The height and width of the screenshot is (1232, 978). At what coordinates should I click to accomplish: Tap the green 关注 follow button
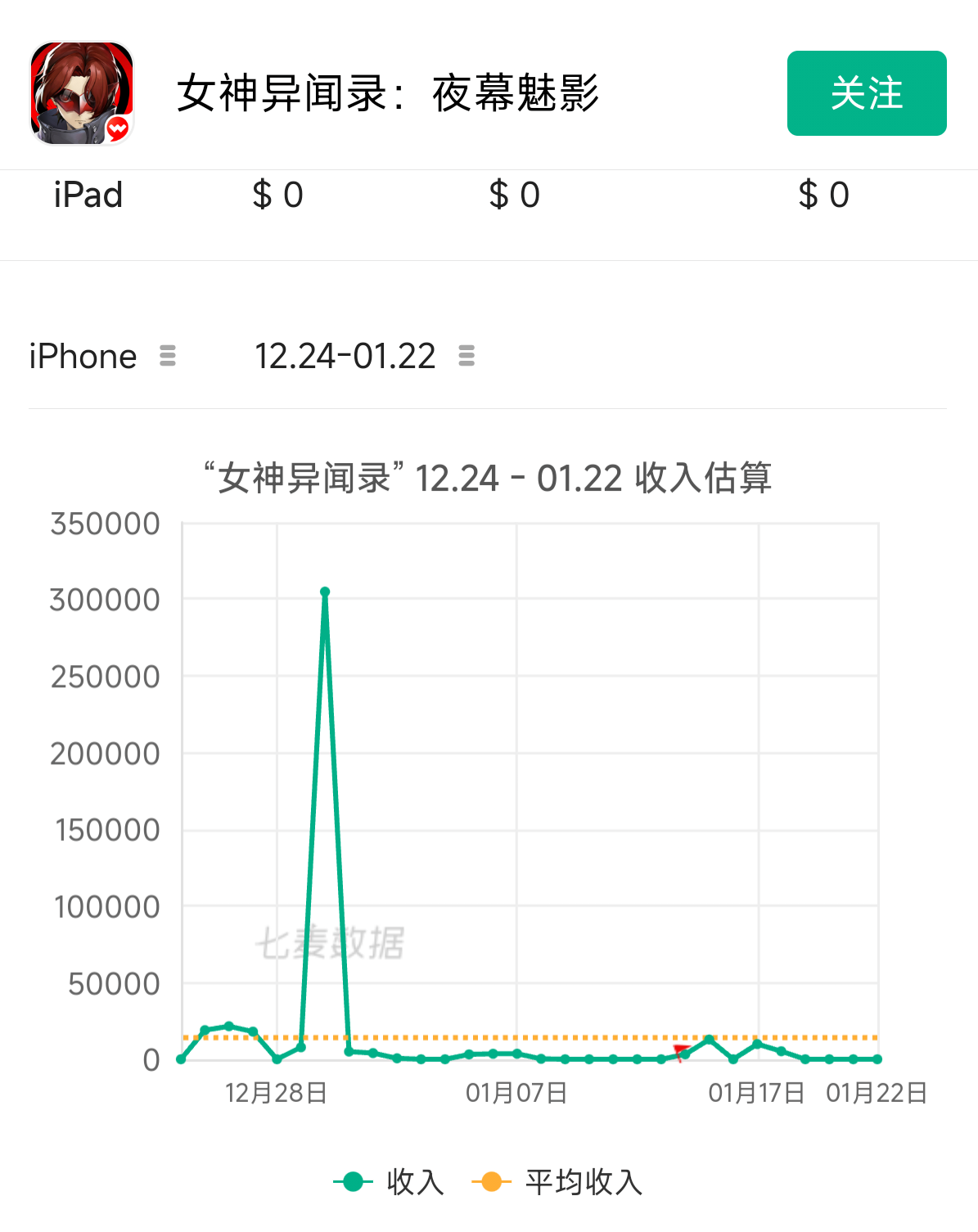867,93
